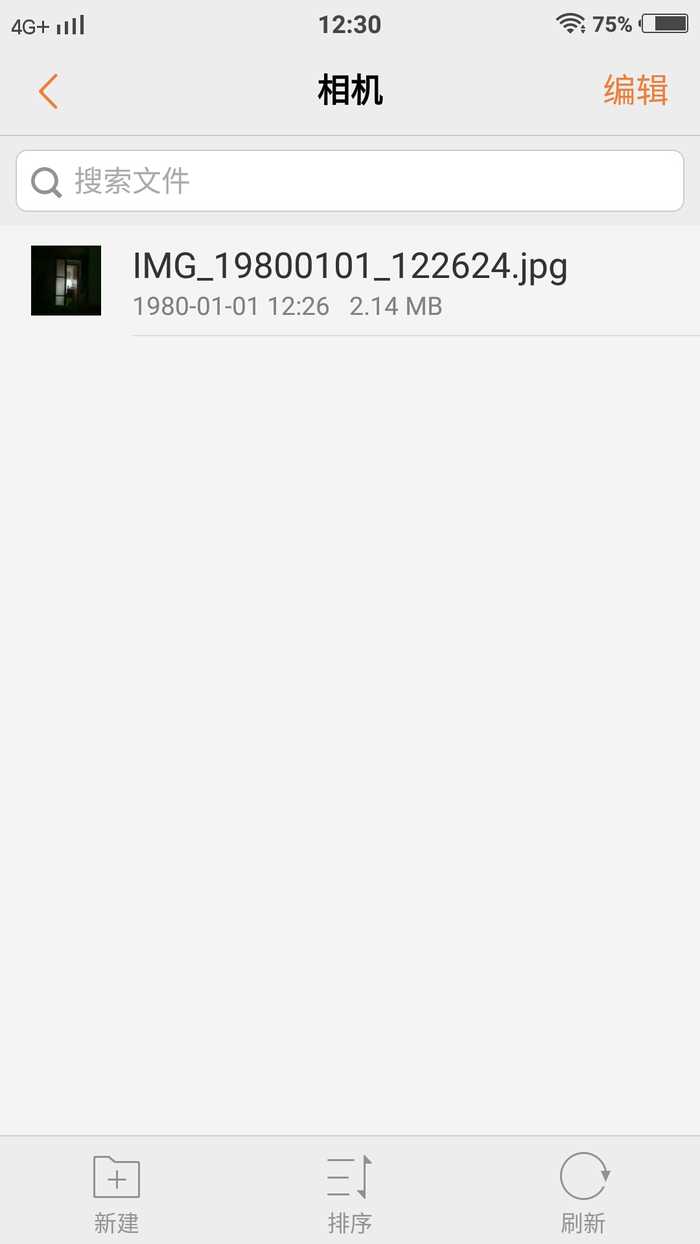700x1244 pixels.
Task: Open IMG_19800101_122624.jpg file
Action: pos(350,281)
